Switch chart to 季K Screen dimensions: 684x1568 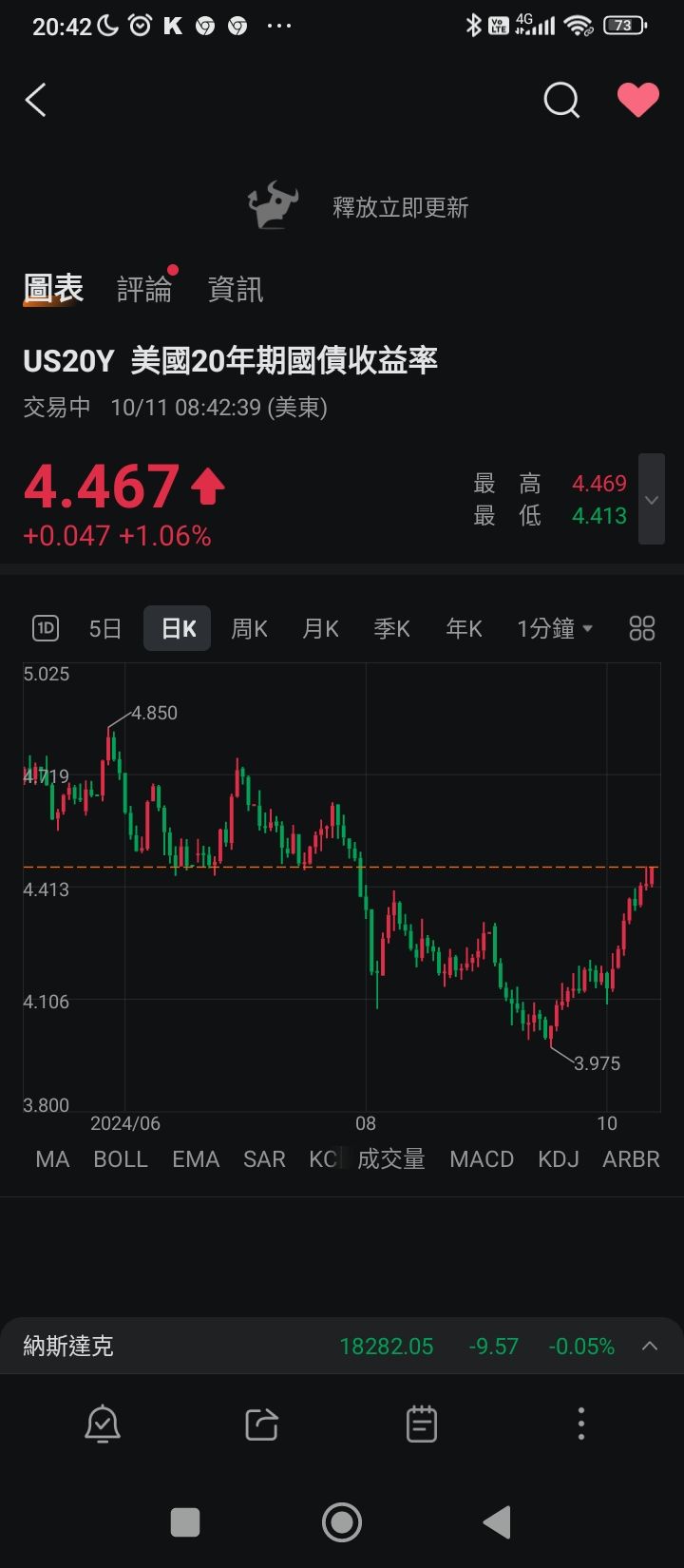click(391, 628)
